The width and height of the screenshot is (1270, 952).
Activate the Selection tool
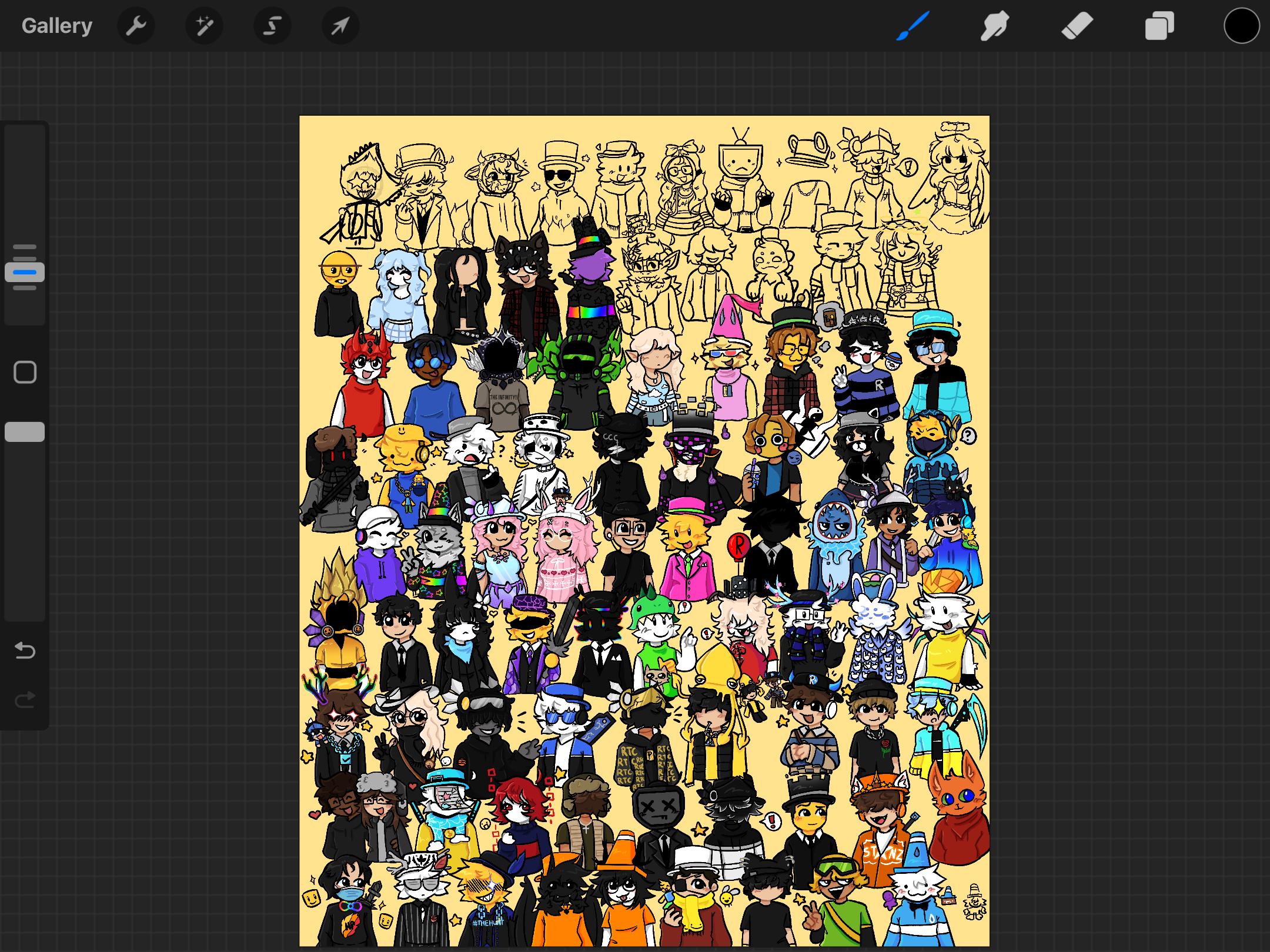pyautogui.click(x=272, y=26)
